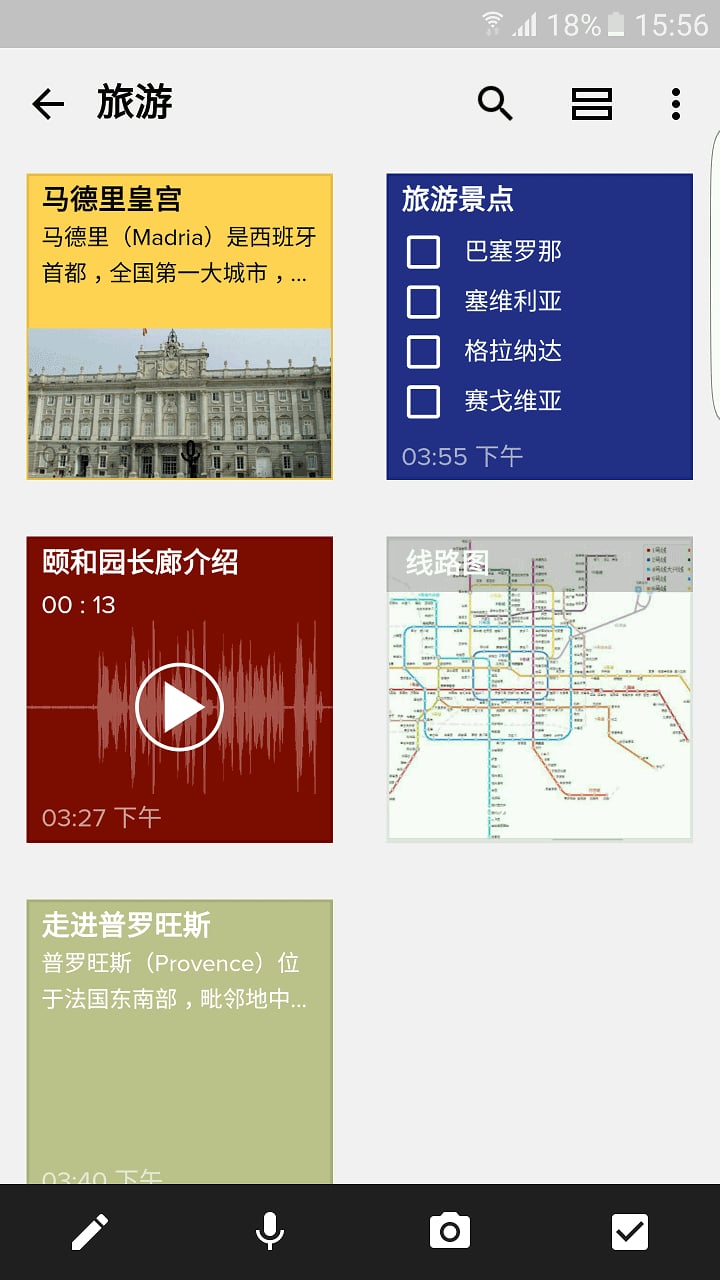Mark 格拉纳达 as checked
Viewport: 720px width, 1280px height.
click(x=423, y=352)
